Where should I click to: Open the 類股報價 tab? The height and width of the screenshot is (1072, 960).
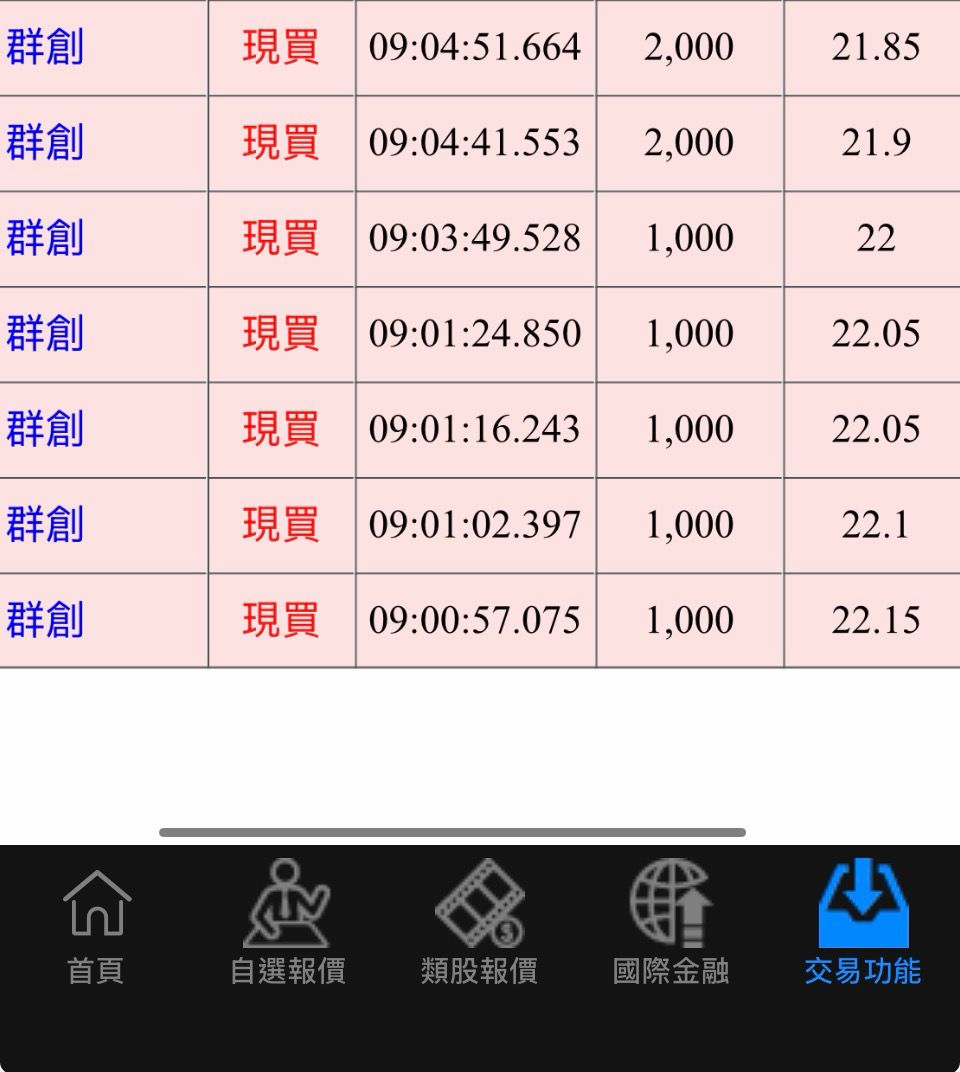pos(479,925)
